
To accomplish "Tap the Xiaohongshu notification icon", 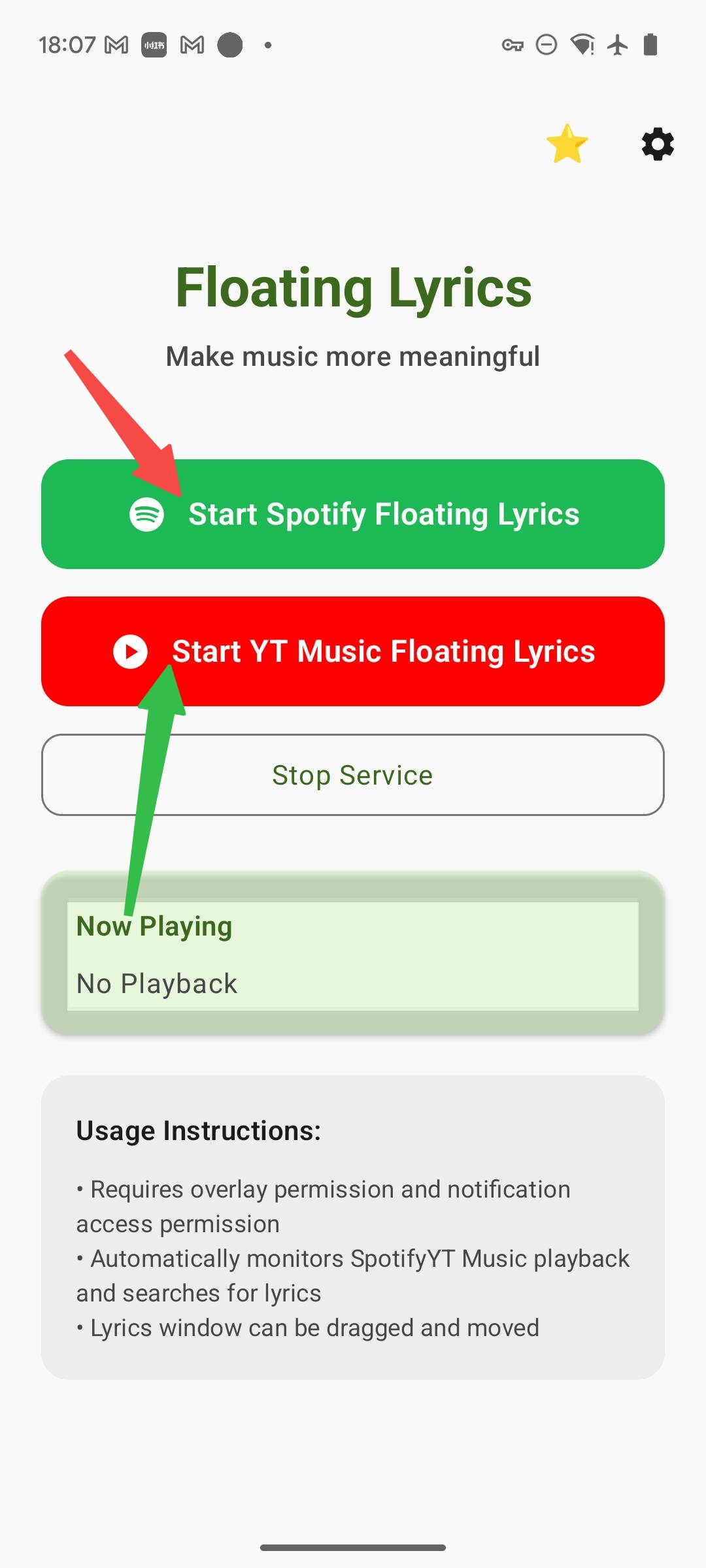I will [154, 44].
